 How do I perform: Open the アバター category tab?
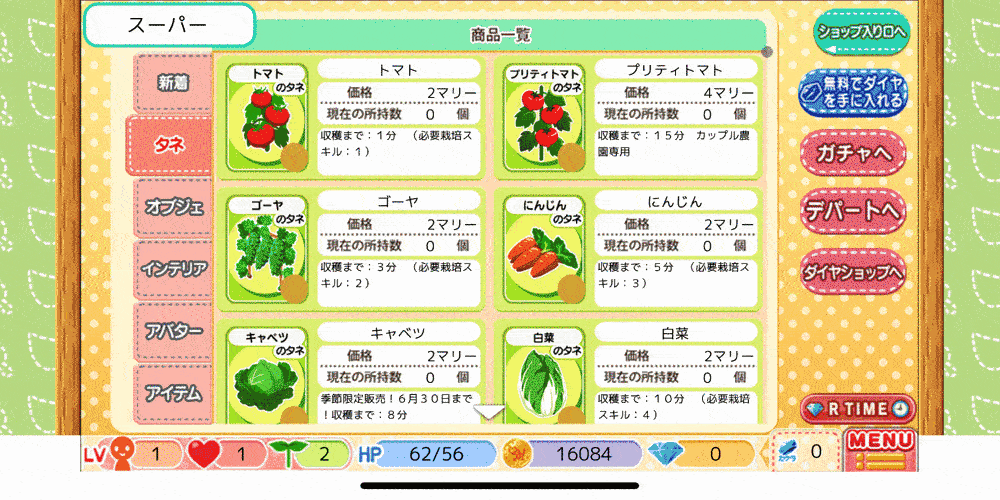pyautogui.click(x=173, y=332)
